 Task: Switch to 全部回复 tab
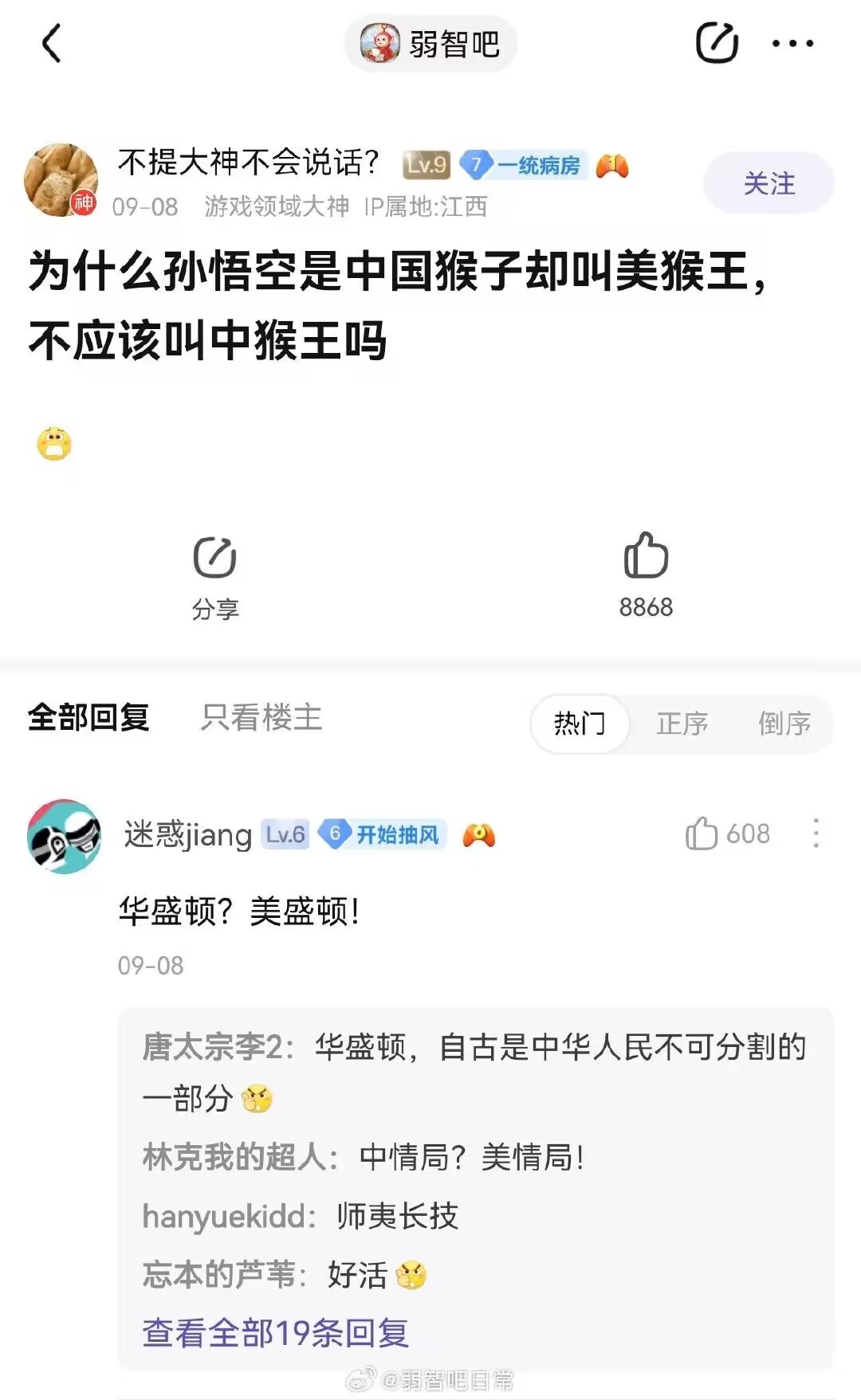[x=88, y=717]
